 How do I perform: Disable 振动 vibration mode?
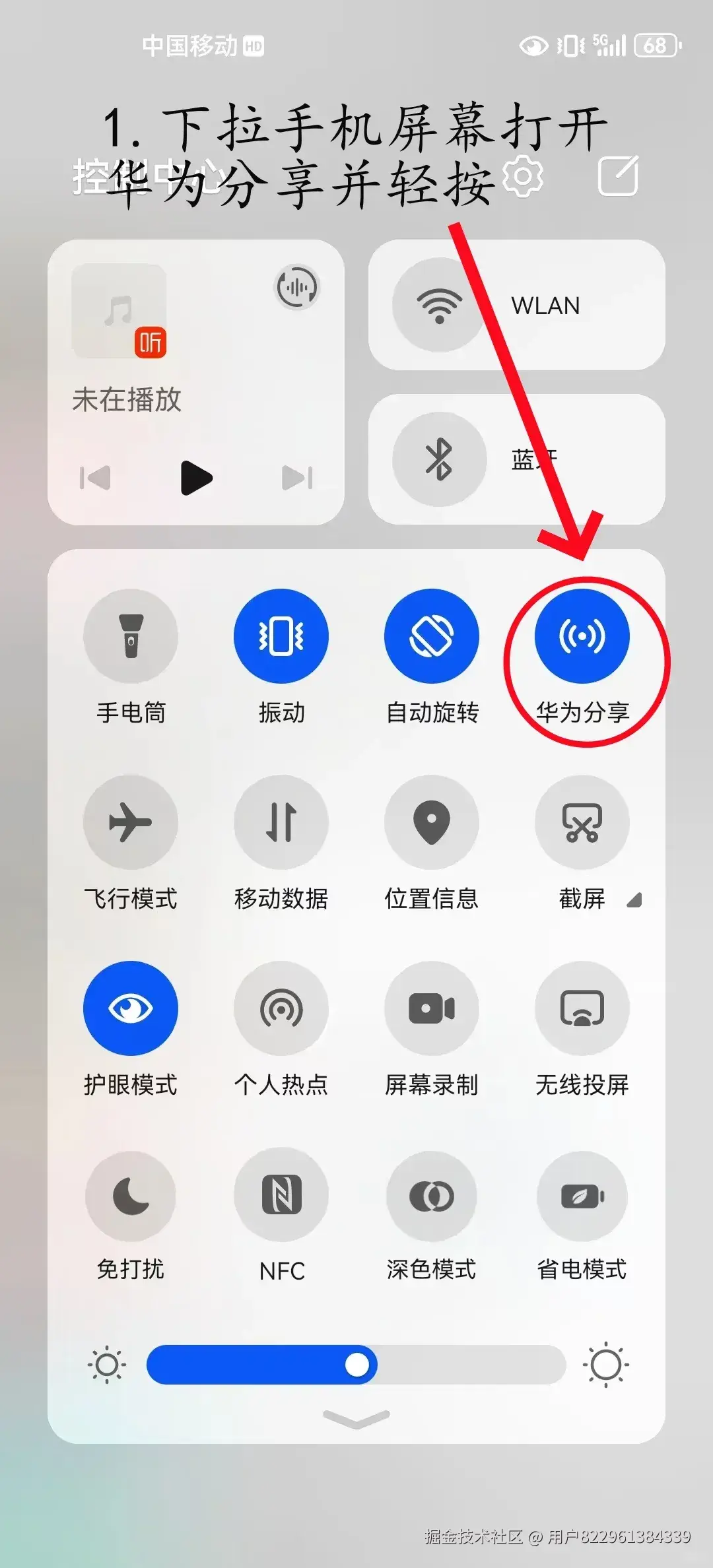(x=281, y=635)
